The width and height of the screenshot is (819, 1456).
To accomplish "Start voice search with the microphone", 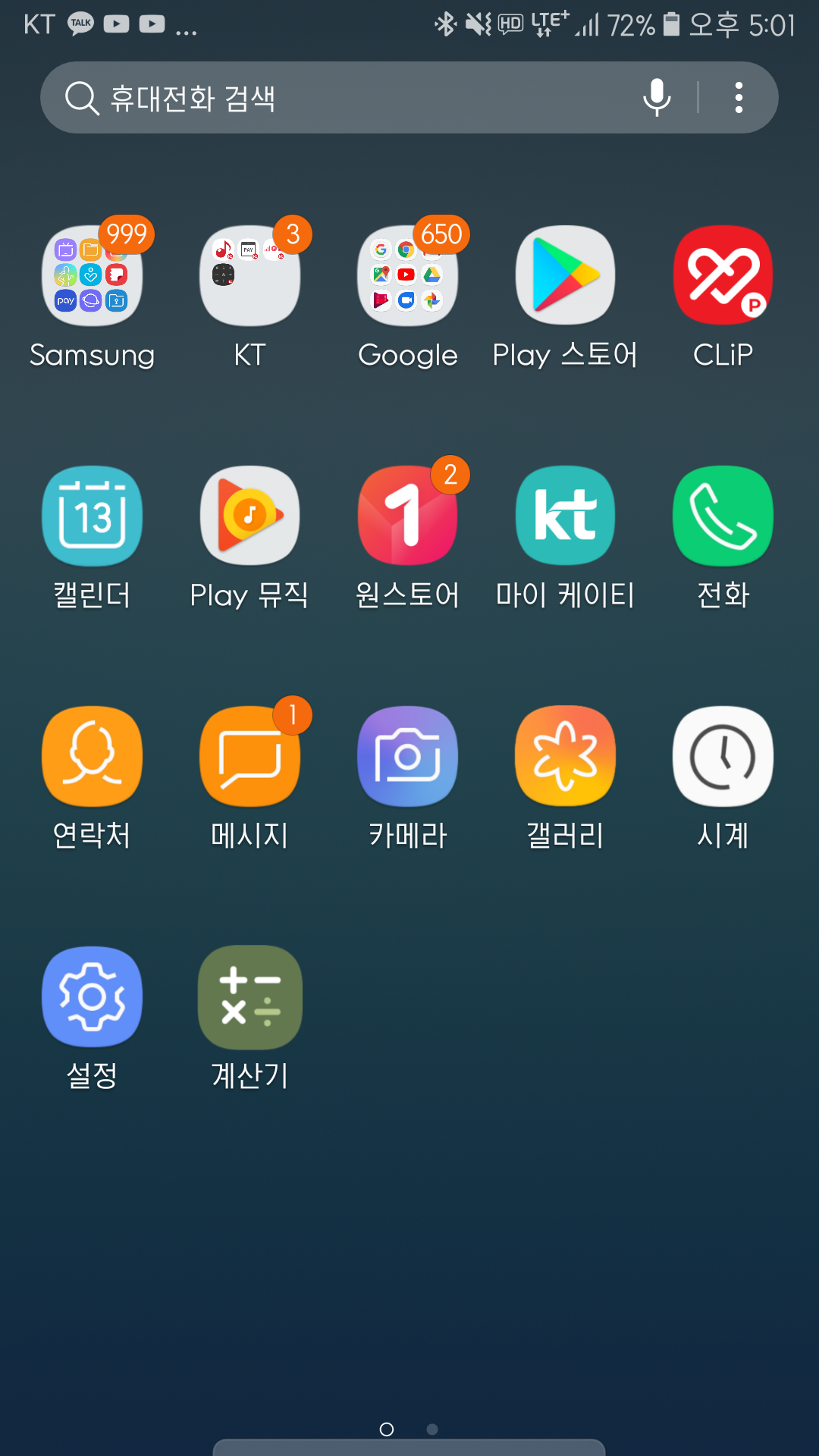I will pos(657,98).
